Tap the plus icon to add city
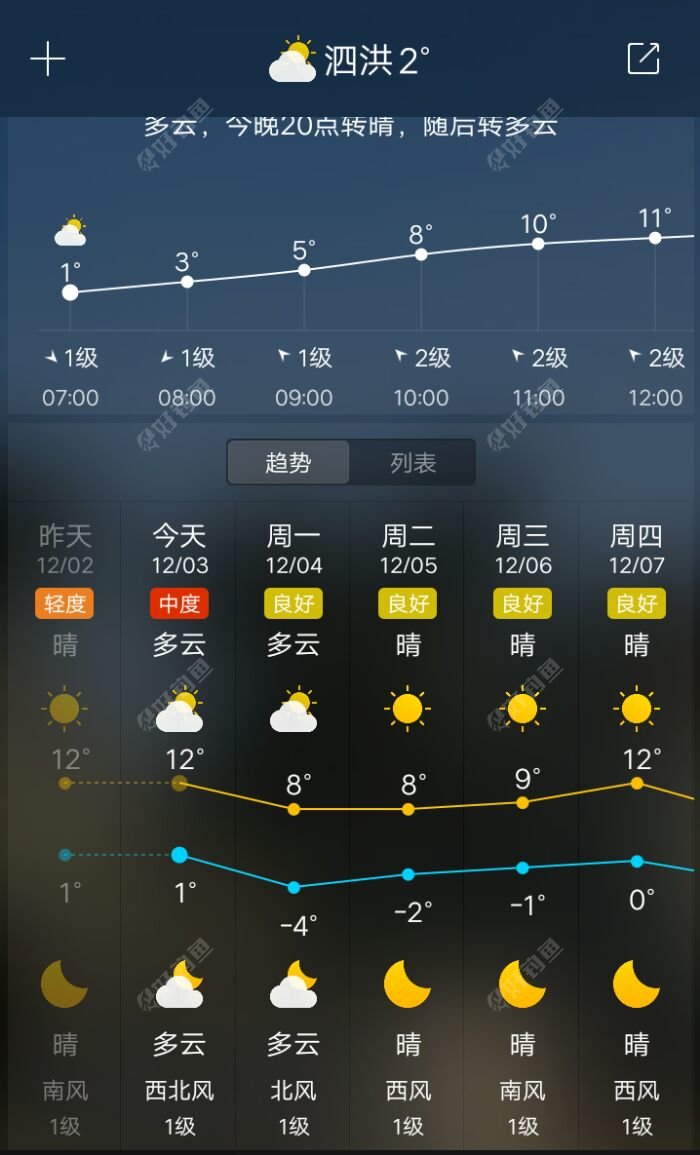The image size is (700, 1155). point(47,60)
